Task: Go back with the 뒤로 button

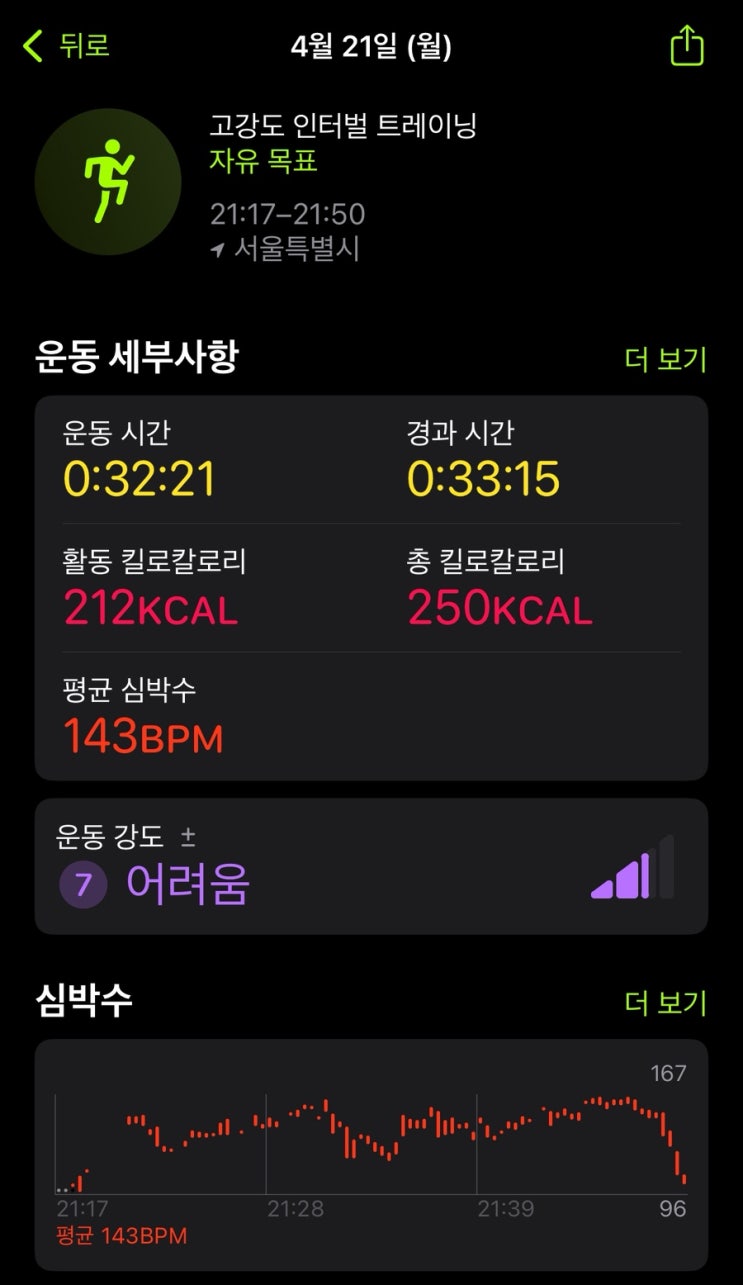Action: [x=66, y=46]
